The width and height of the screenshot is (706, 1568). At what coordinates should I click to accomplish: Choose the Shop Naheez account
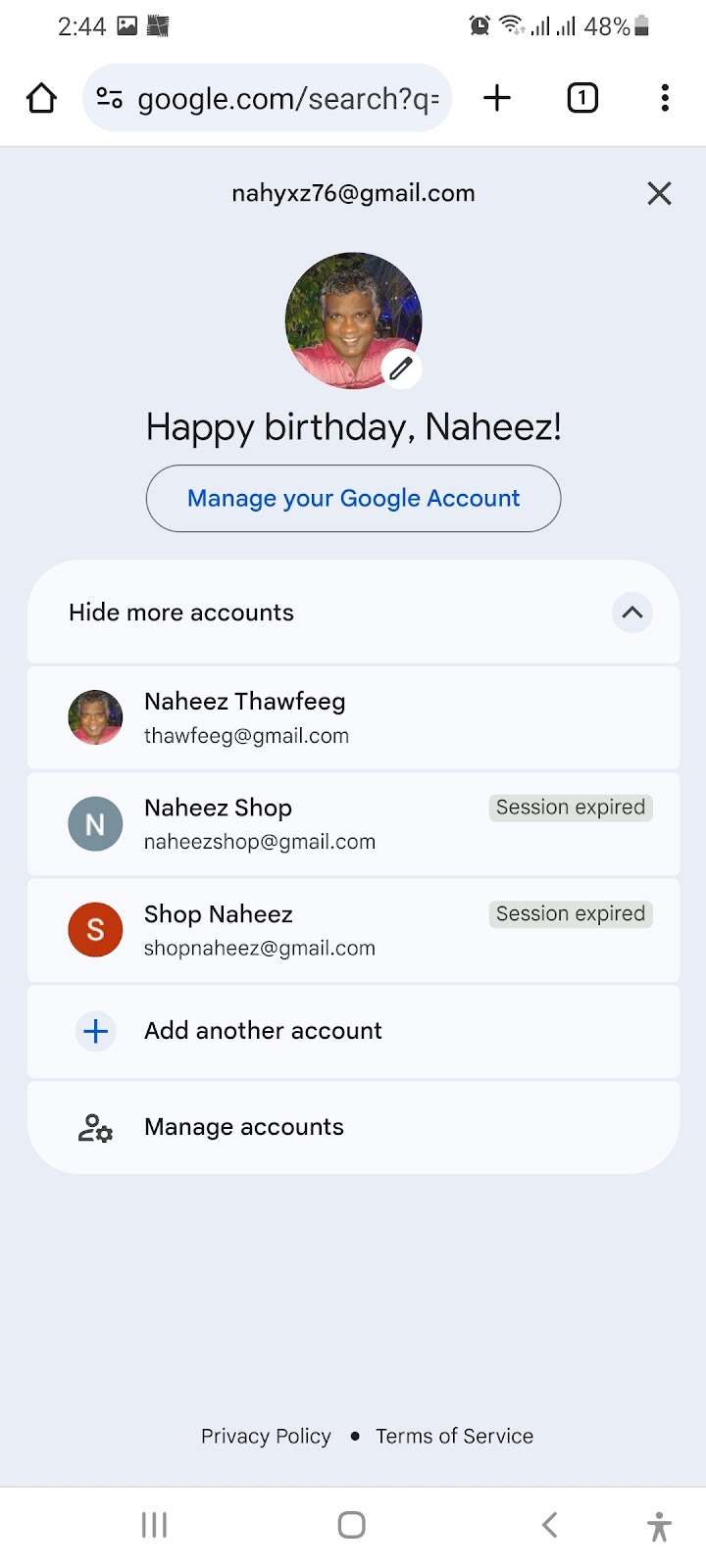353,930
